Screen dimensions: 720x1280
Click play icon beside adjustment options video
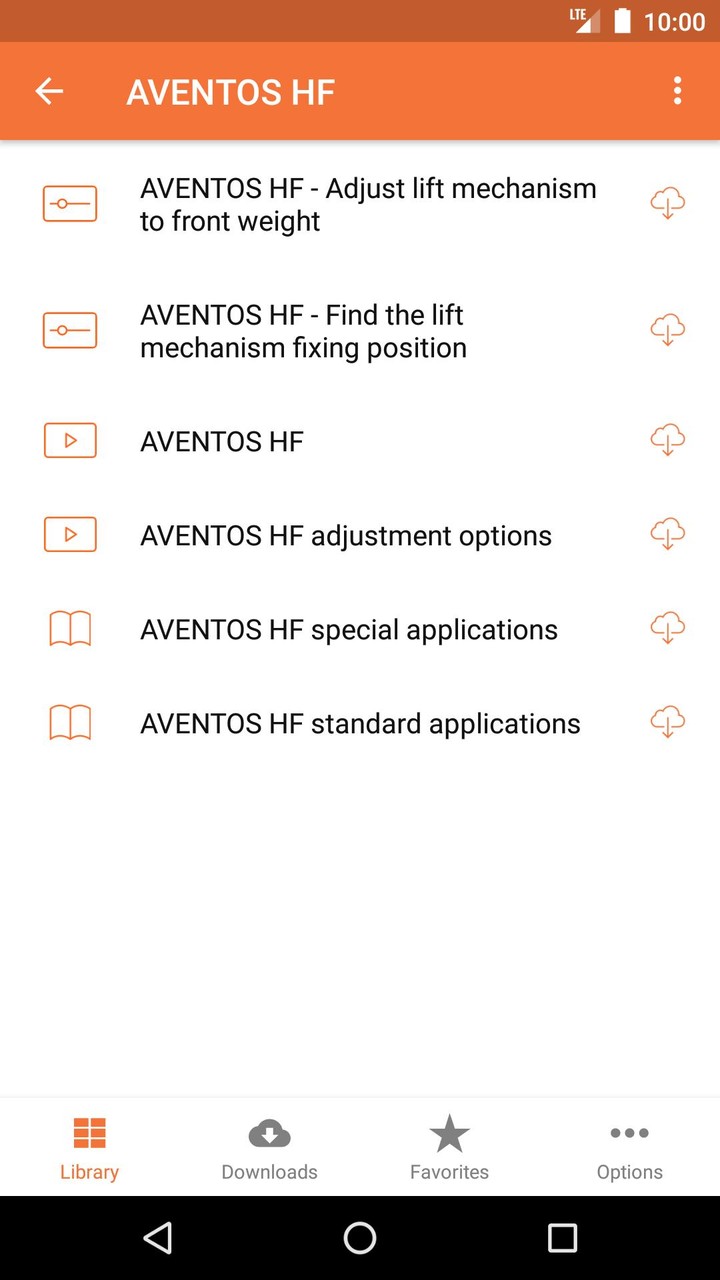[x=70, y=534]
